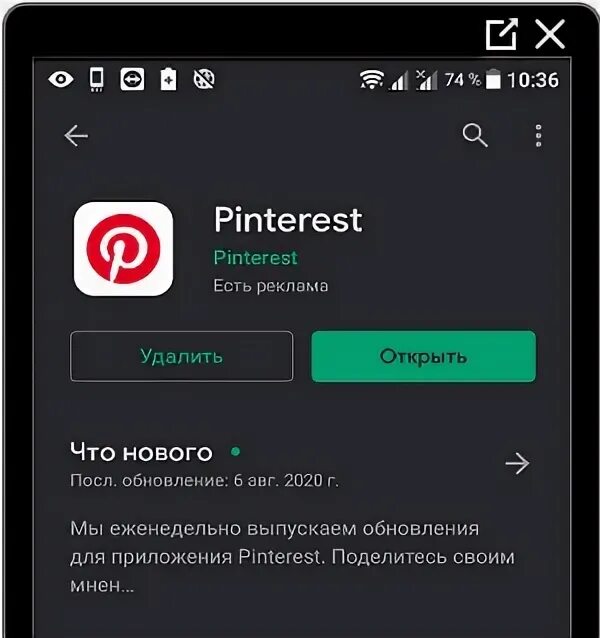Open the three-dot overflow menu
This screenshot has width=600, height=638.
(538, 136)
